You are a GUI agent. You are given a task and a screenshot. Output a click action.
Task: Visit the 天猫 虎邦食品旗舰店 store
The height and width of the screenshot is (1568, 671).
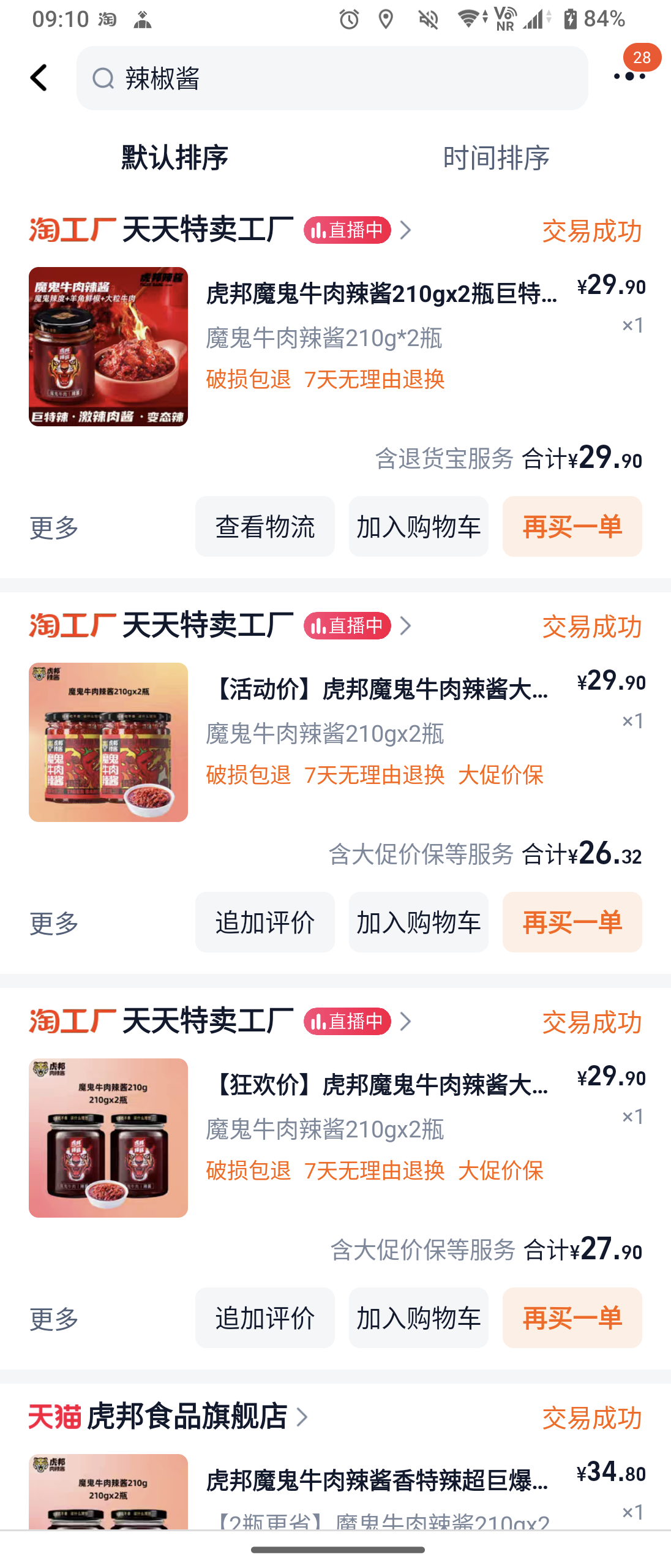point(186,1417)
